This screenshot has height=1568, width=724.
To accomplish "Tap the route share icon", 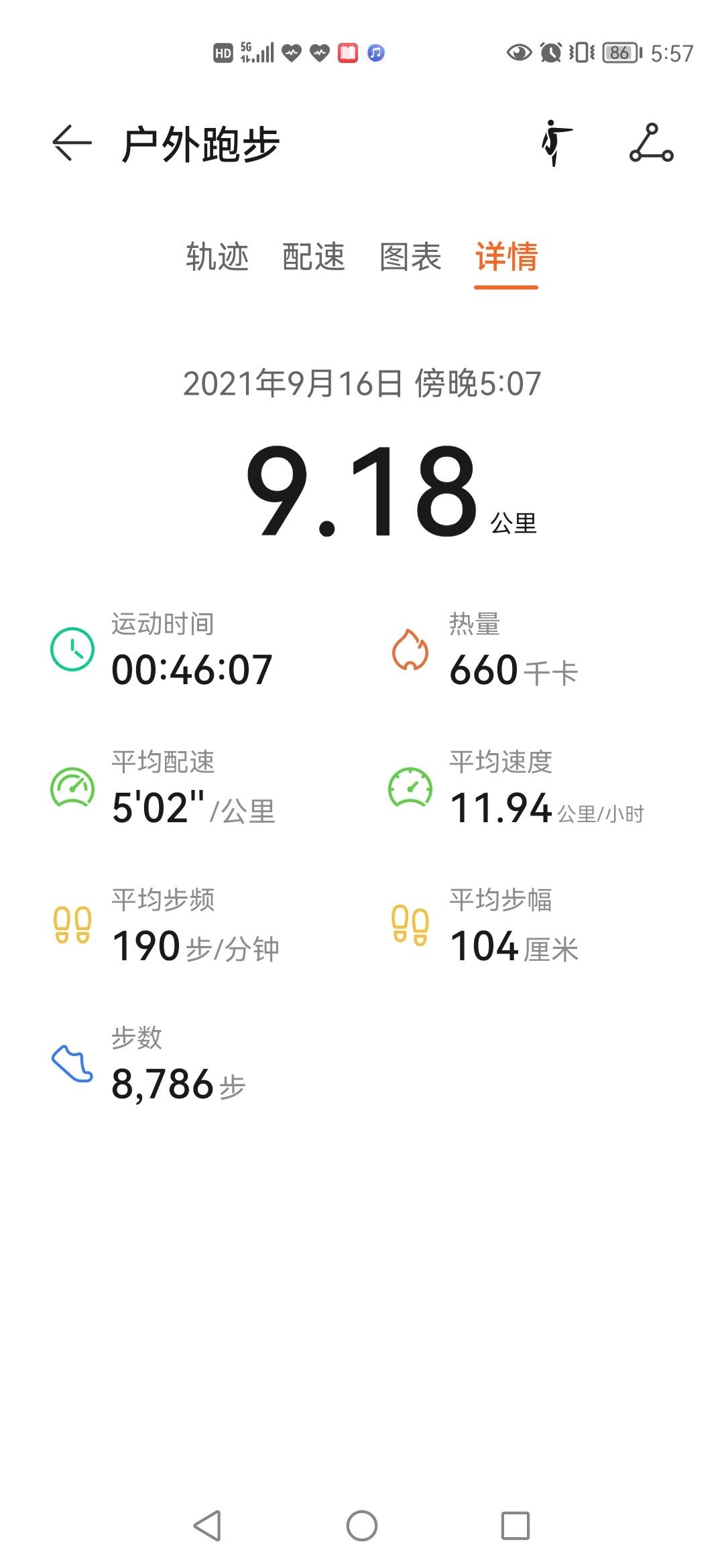I will (x=651, y=143).
